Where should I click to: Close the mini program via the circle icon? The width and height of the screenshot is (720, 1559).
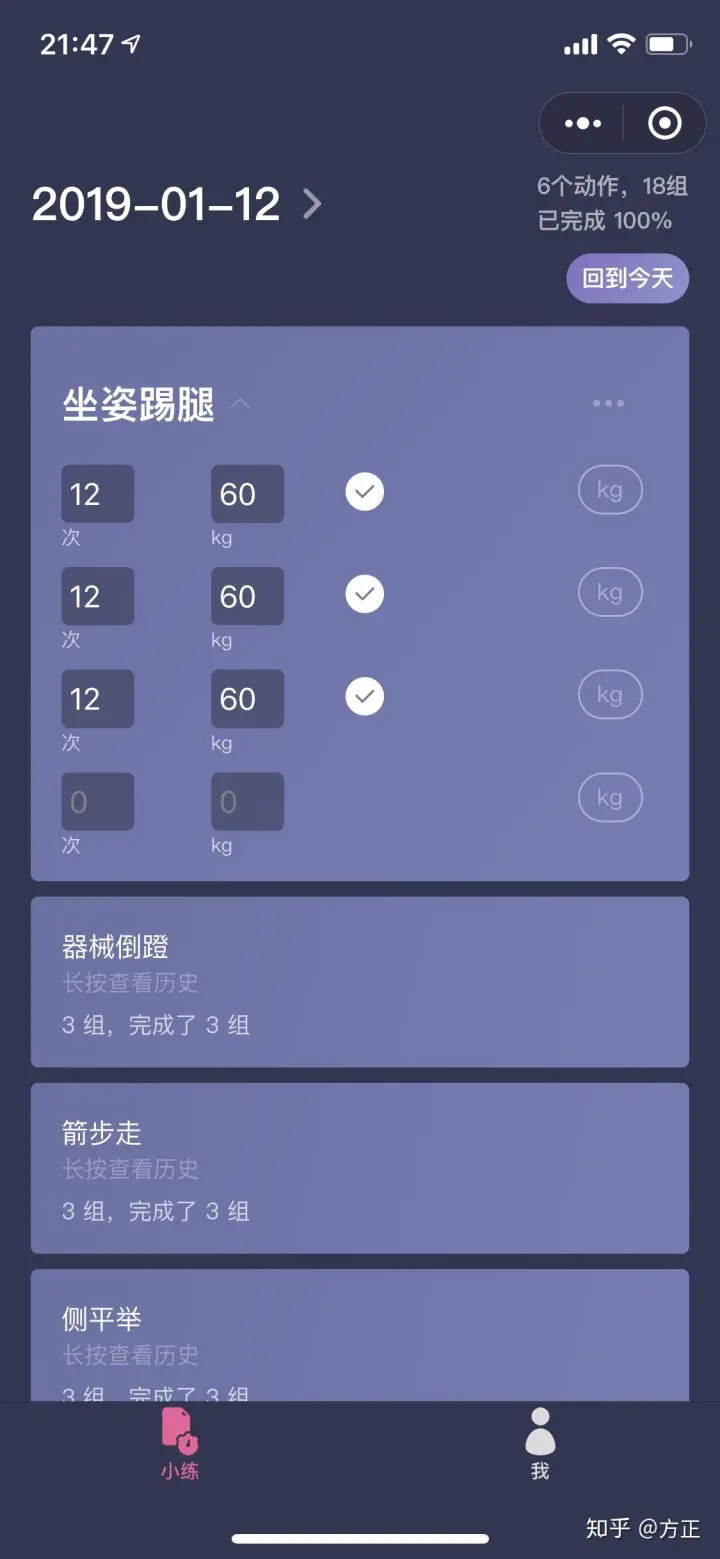pyautogui.click(x=664, y=124)
